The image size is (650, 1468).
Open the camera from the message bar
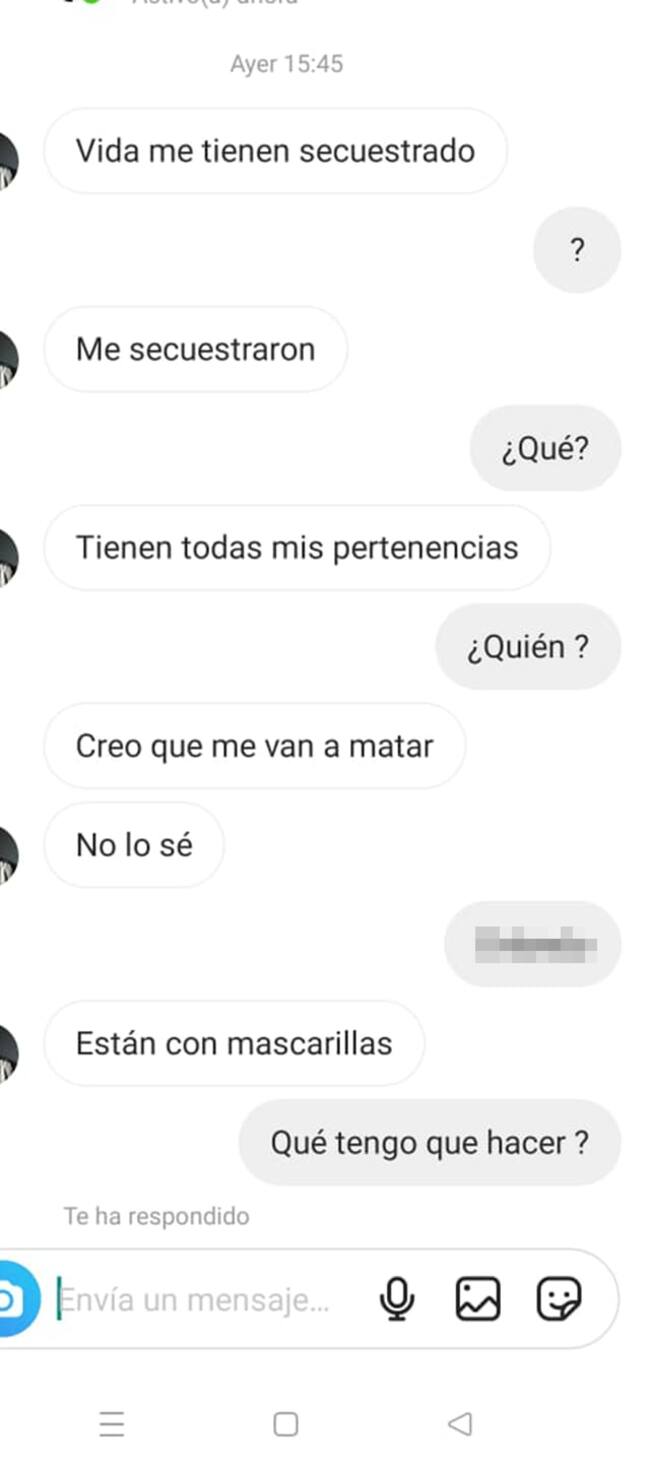[14, 1299]
